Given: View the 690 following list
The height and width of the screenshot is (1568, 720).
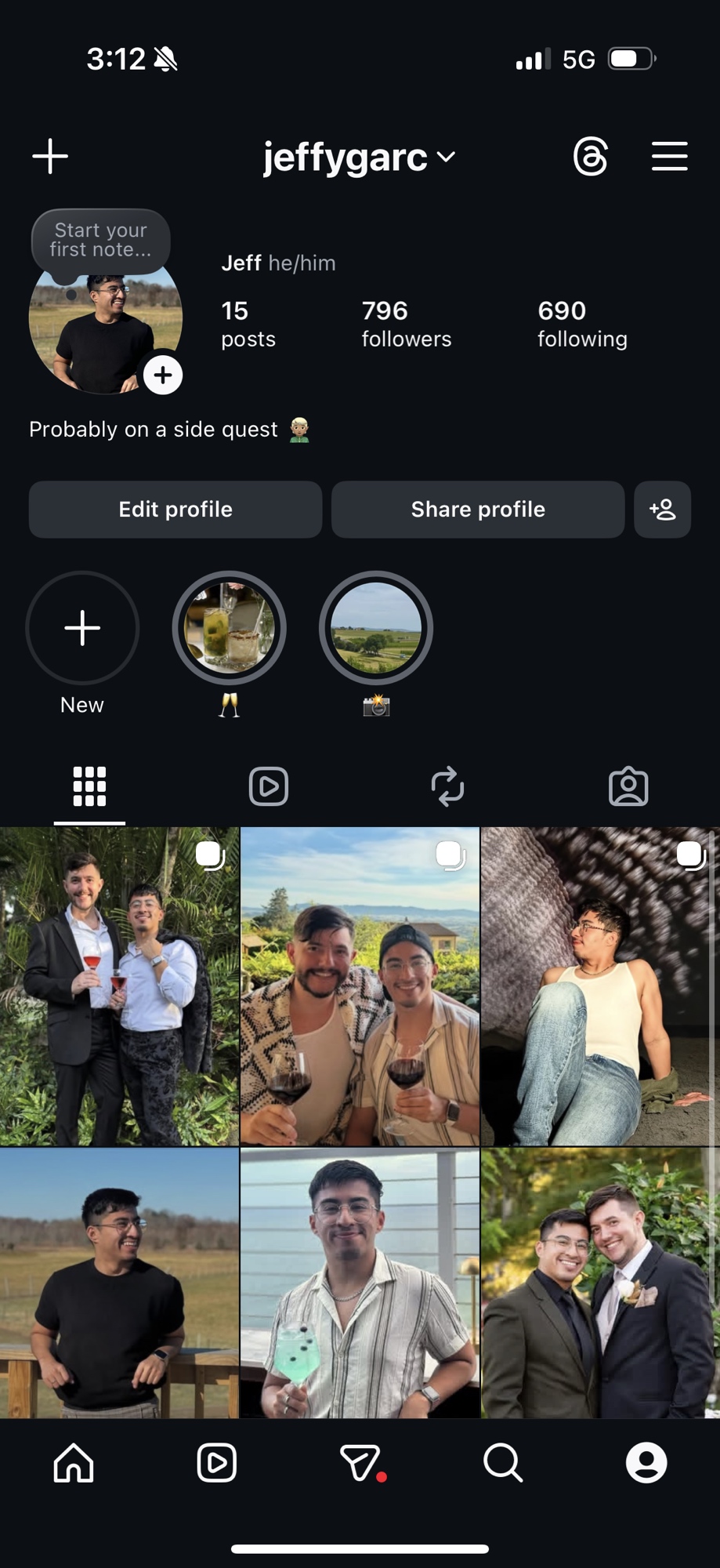Looking at the screenshot, I should coord(581,323).
